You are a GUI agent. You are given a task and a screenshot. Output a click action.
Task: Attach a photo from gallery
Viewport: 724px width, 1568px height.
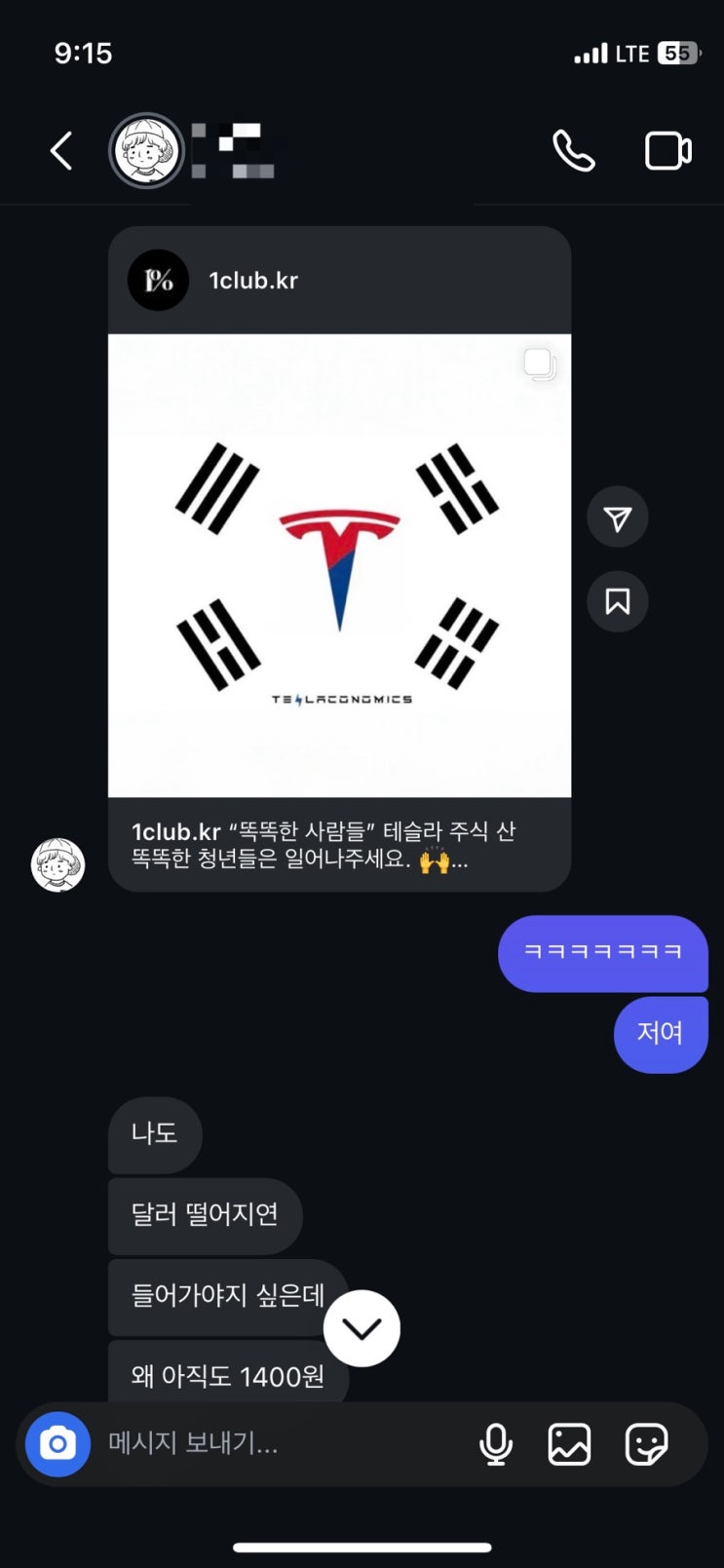(x=569, y=1443)
